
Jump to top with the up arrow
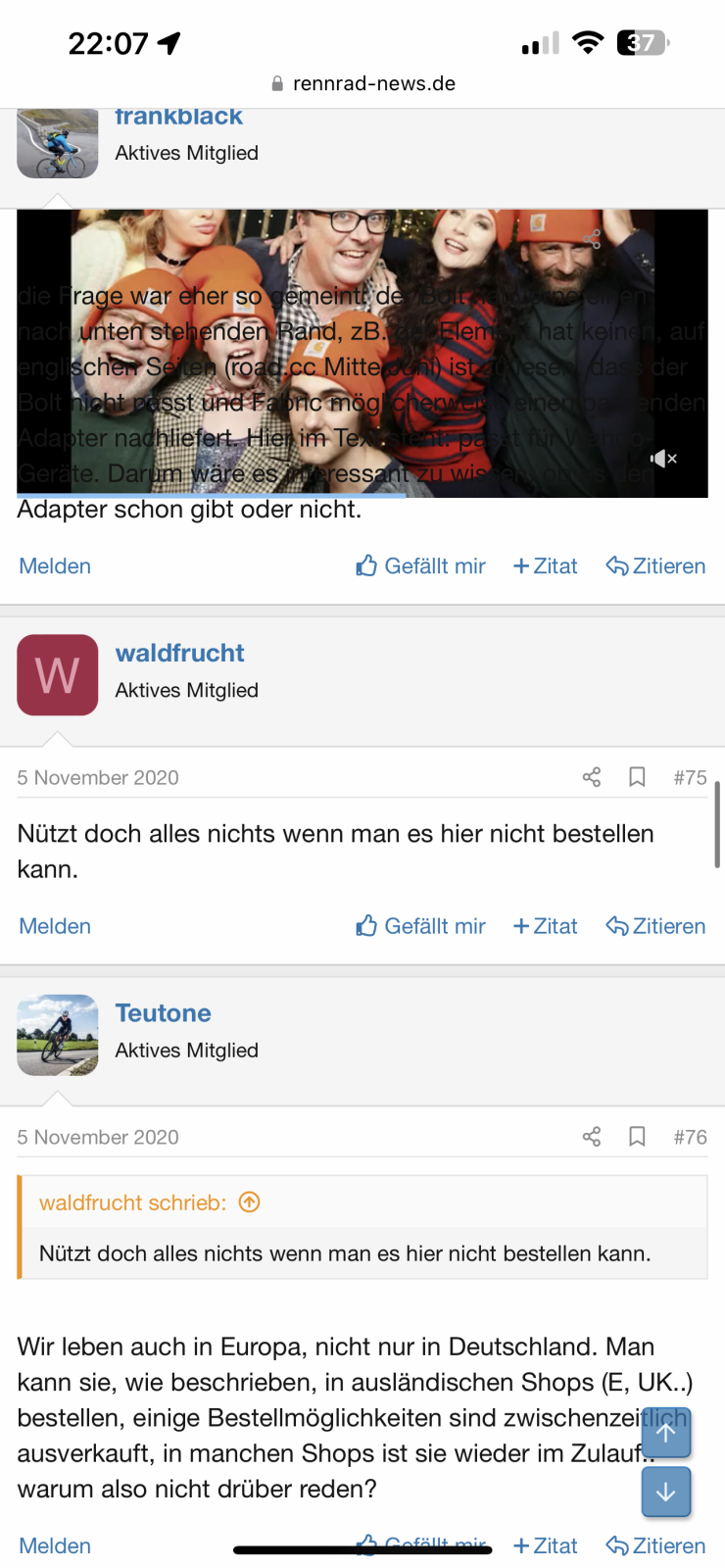(666, 1433)
